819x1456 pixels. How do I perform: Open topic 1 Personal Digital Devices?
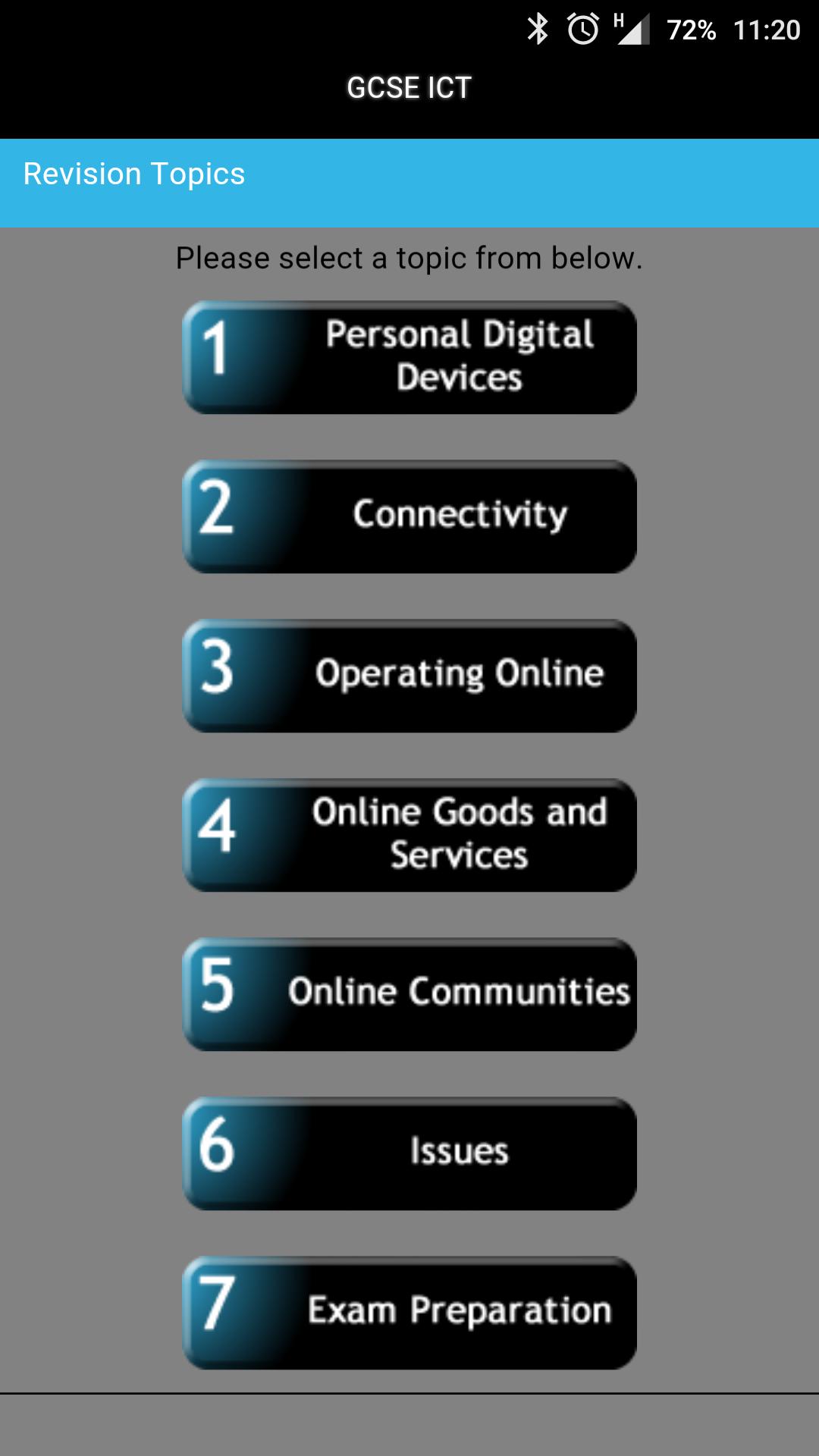(x=409, y=357)
